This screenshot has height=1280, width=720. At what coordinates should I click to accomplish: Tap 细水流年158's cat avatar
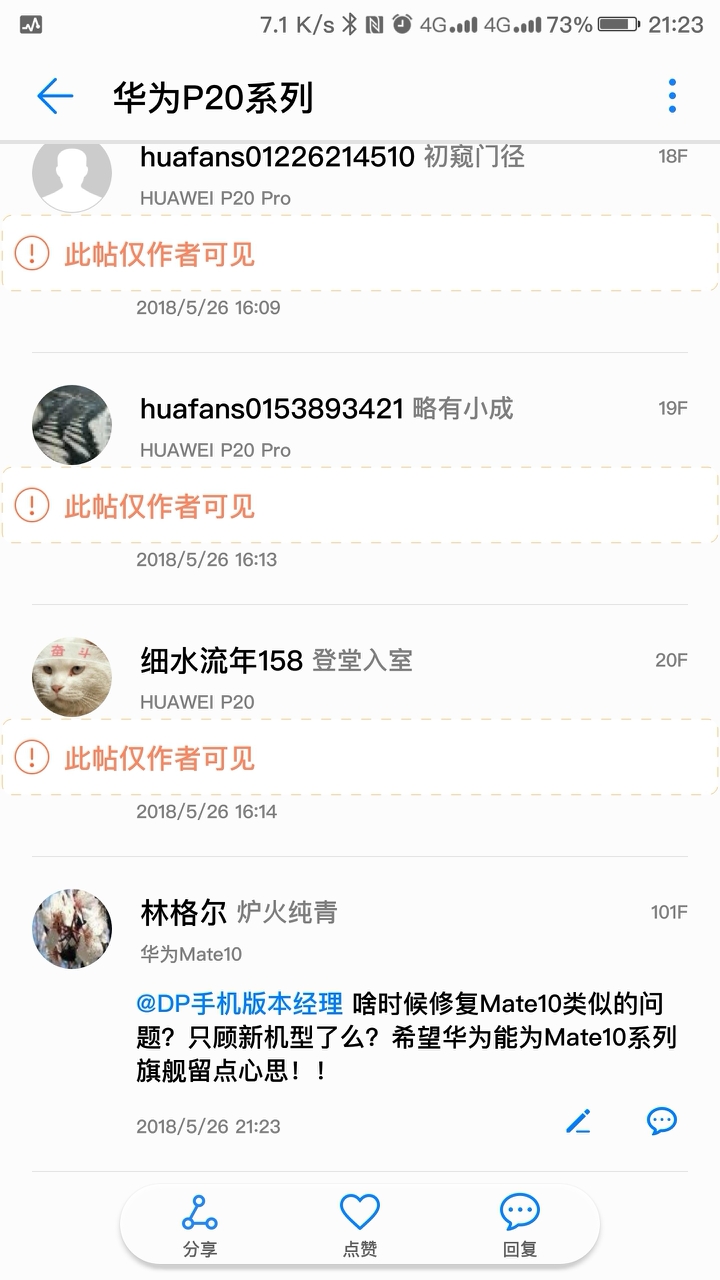click(71, 675)
